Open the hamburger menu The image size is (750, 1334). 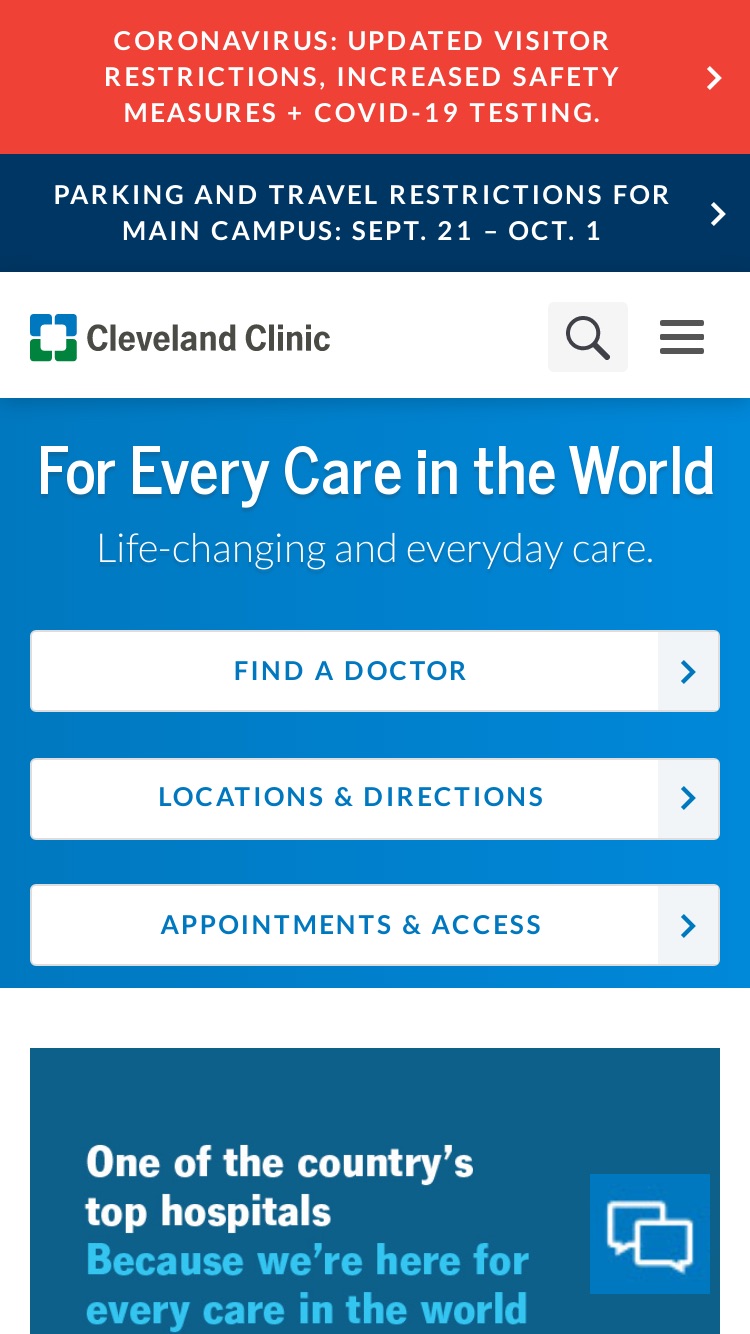pos(682,337)
